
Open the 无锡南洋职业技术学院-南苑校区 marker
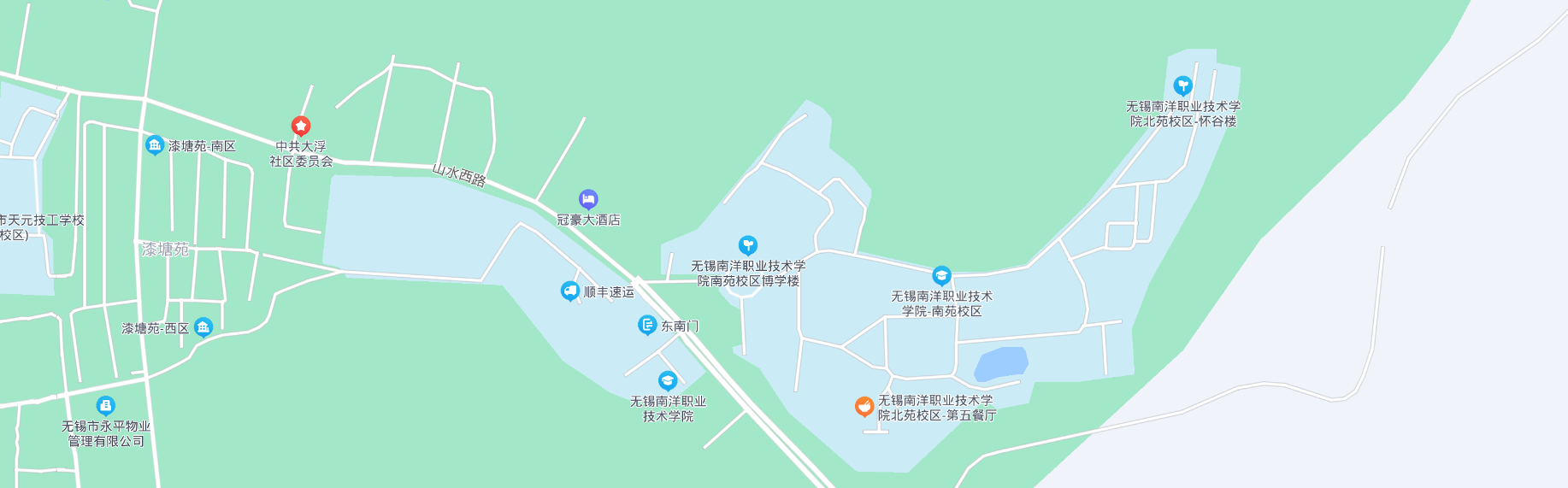coord(941,276)
